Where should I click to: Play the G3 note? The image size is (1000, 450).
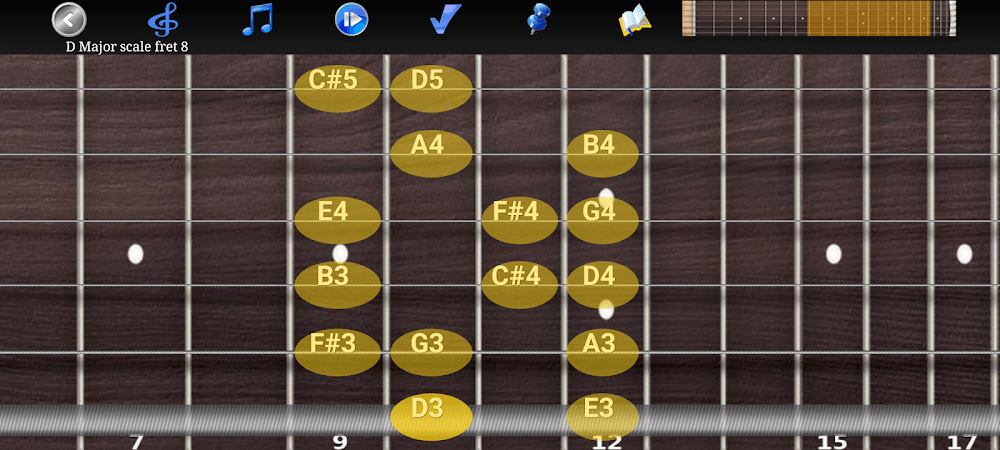430,352
